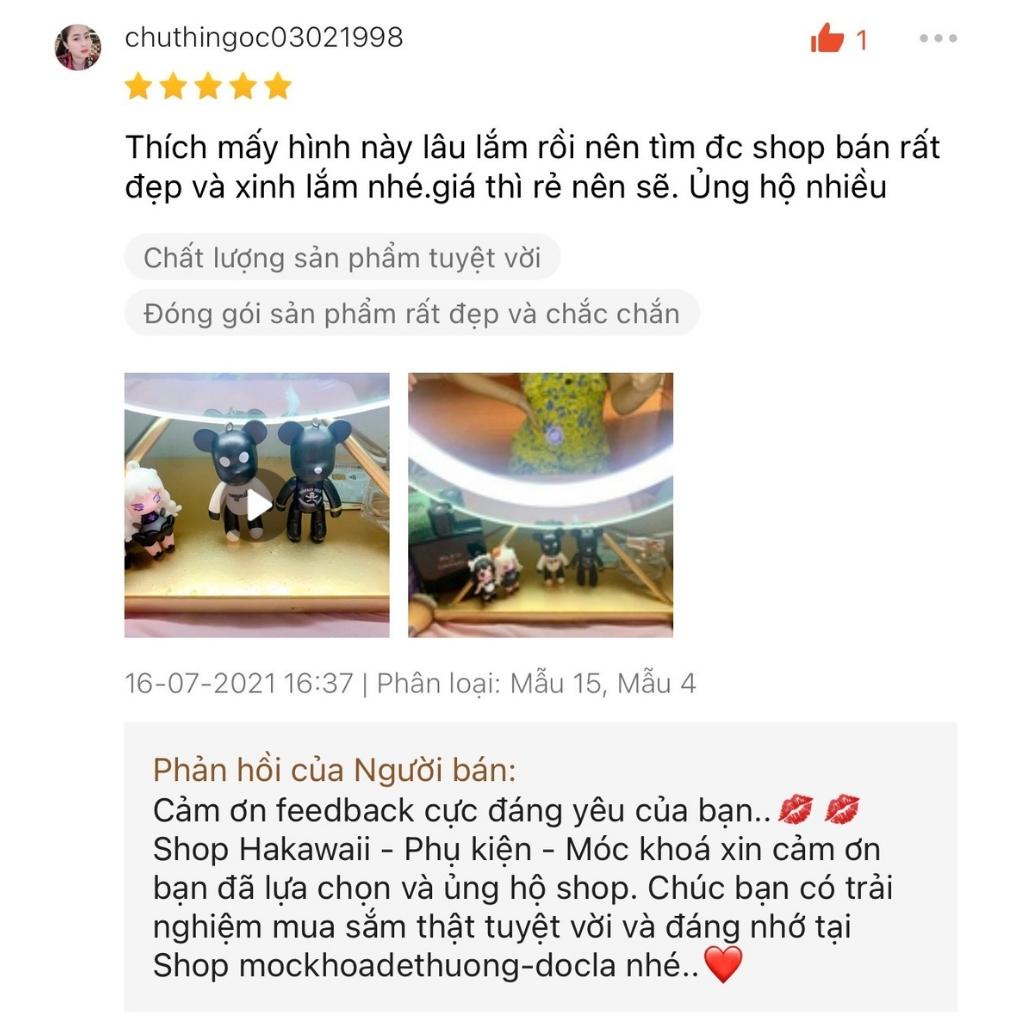Open the second review photo
1024x1024 pixels.
(540, 505)
